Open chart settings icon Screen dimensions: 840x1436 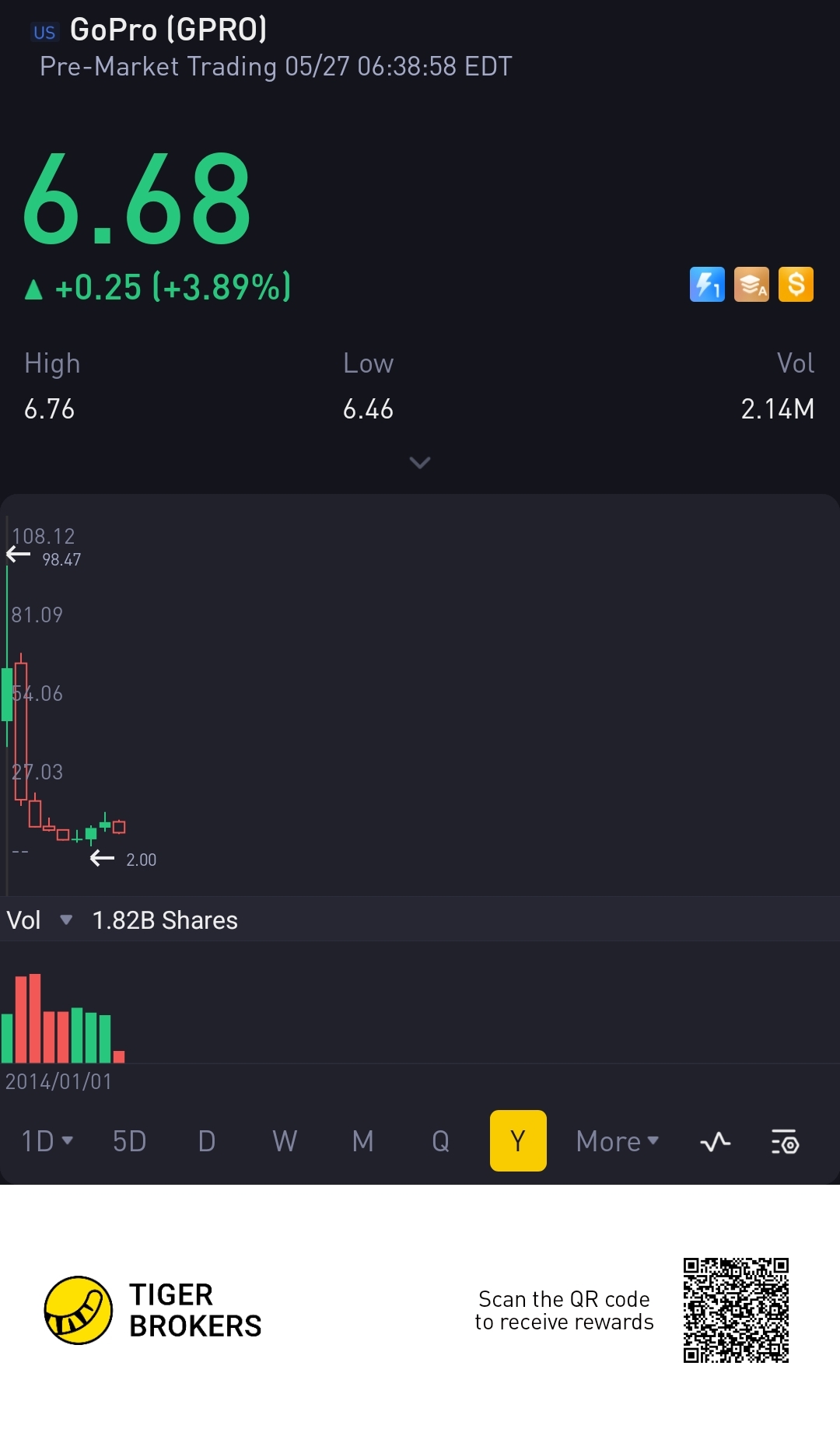(785, 1142)
